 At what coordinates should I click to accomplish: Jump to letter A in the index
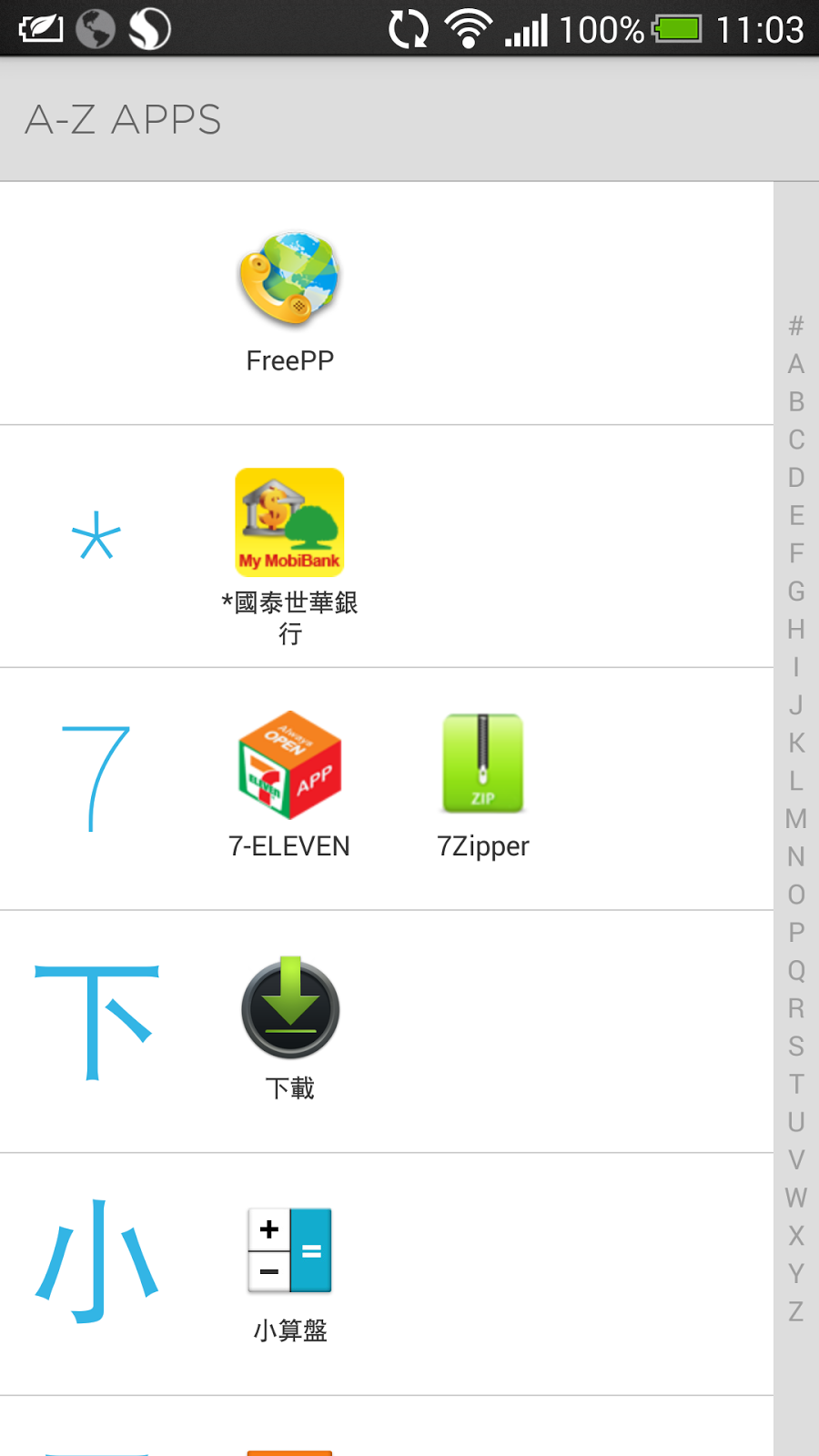[x=796, y=364]
